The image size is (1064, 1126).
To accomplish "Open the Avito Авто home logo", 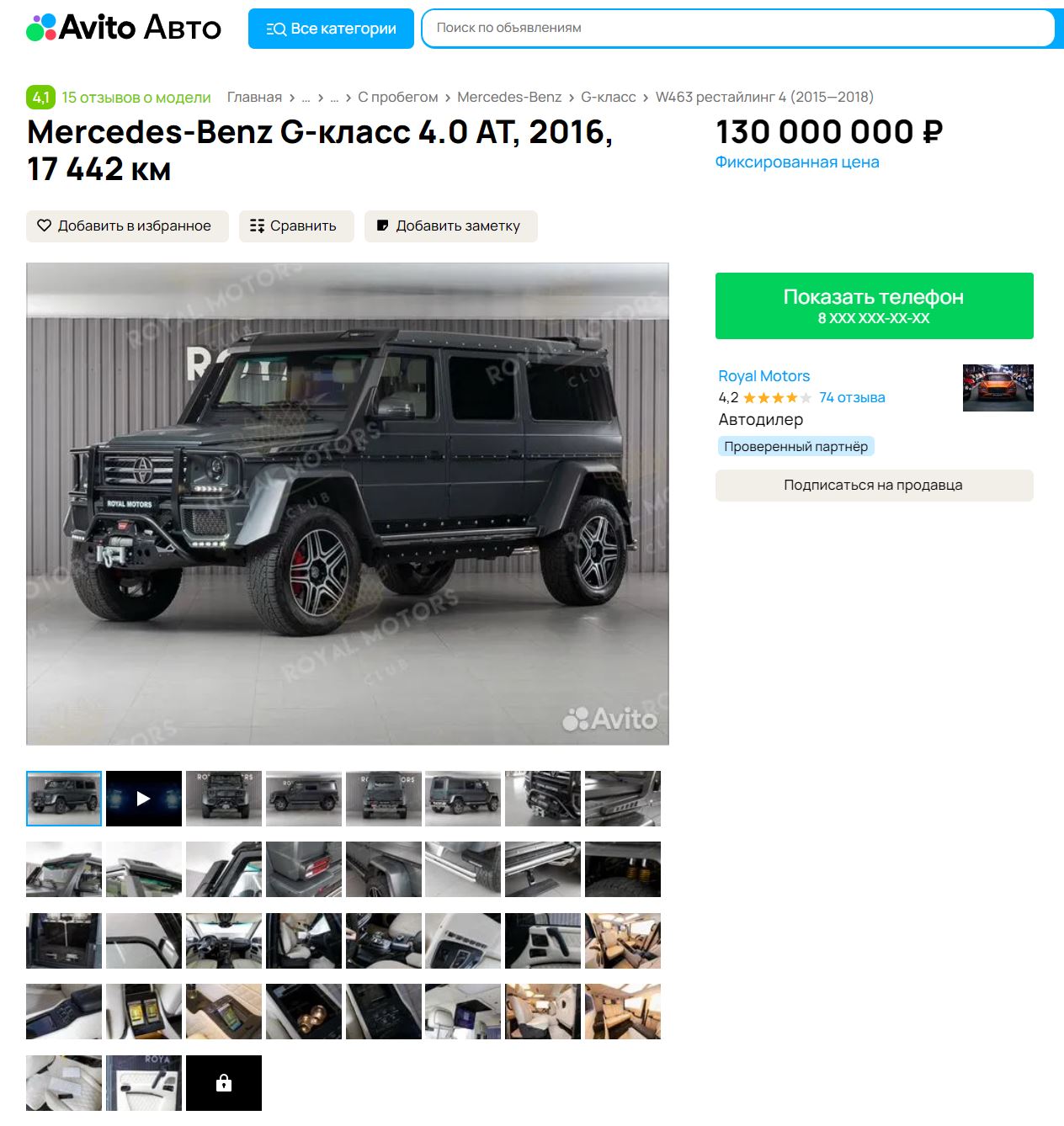I will tap(124, 28).
